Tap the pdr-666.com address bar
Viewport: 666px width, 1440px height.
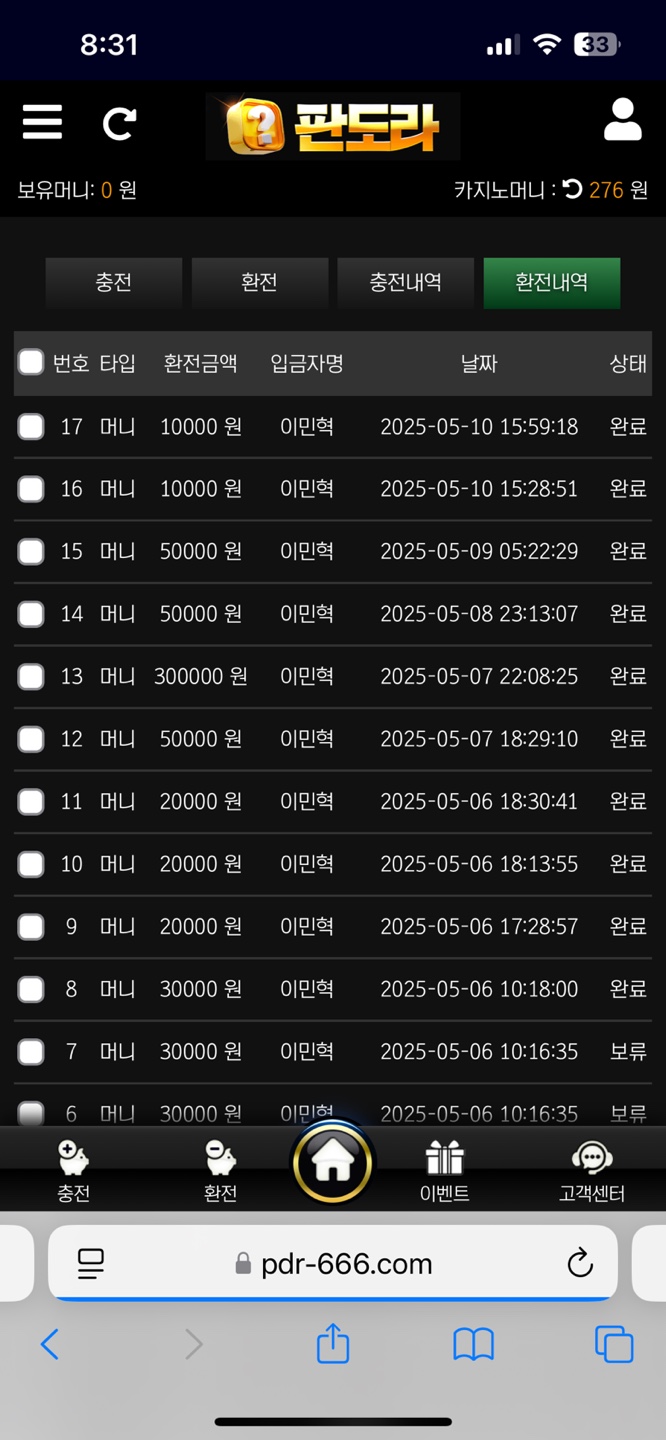click(333, 1263)
